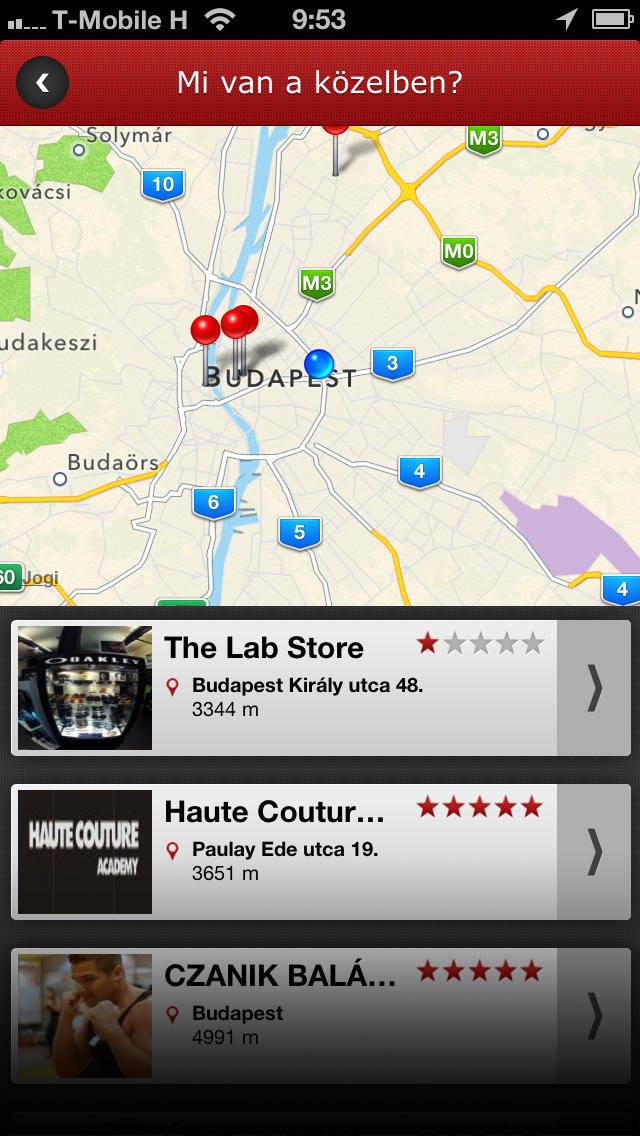Tap the chevron on Haute Couture card

click(x=594, y=852)
